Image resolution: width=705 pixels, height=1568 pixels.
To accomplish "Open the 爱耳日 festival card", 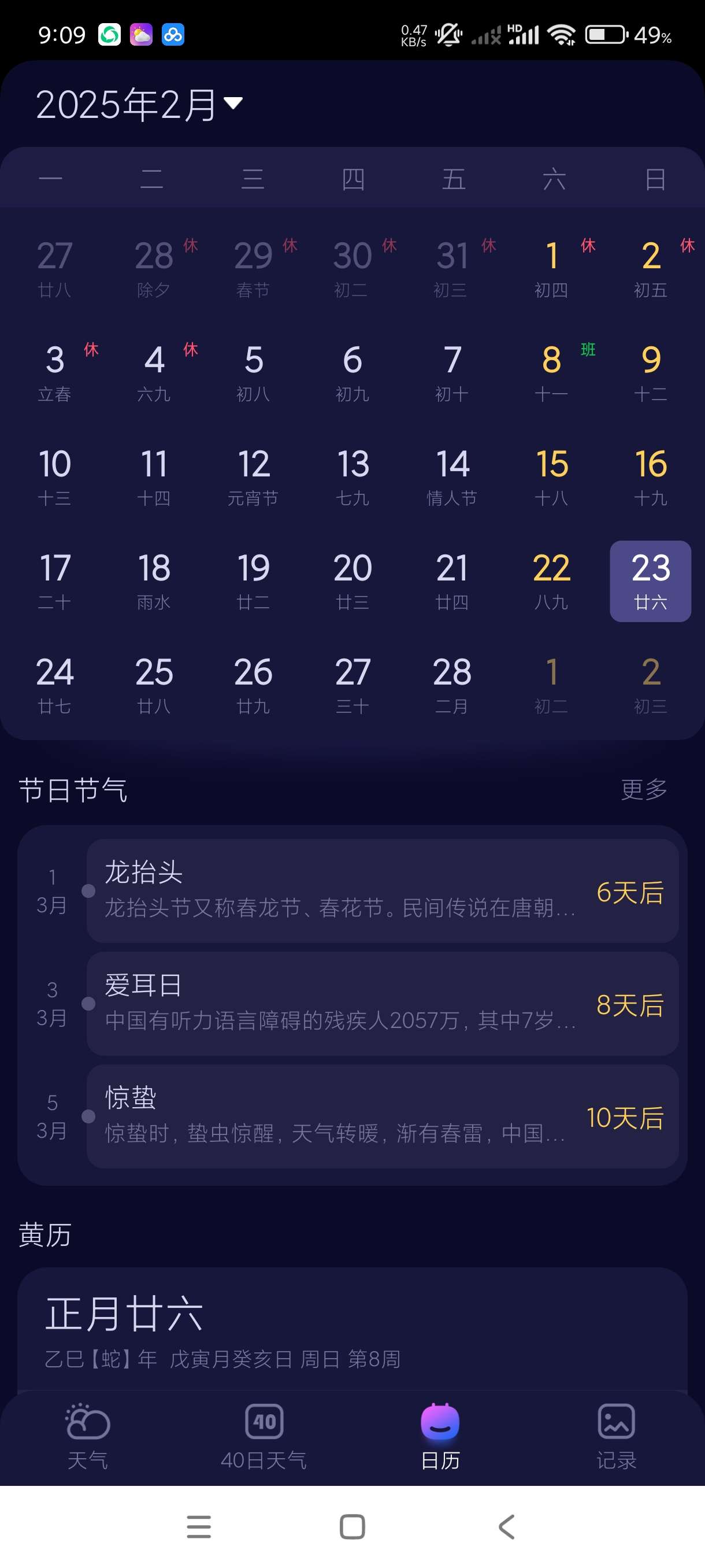I will tap(382, 1003).
